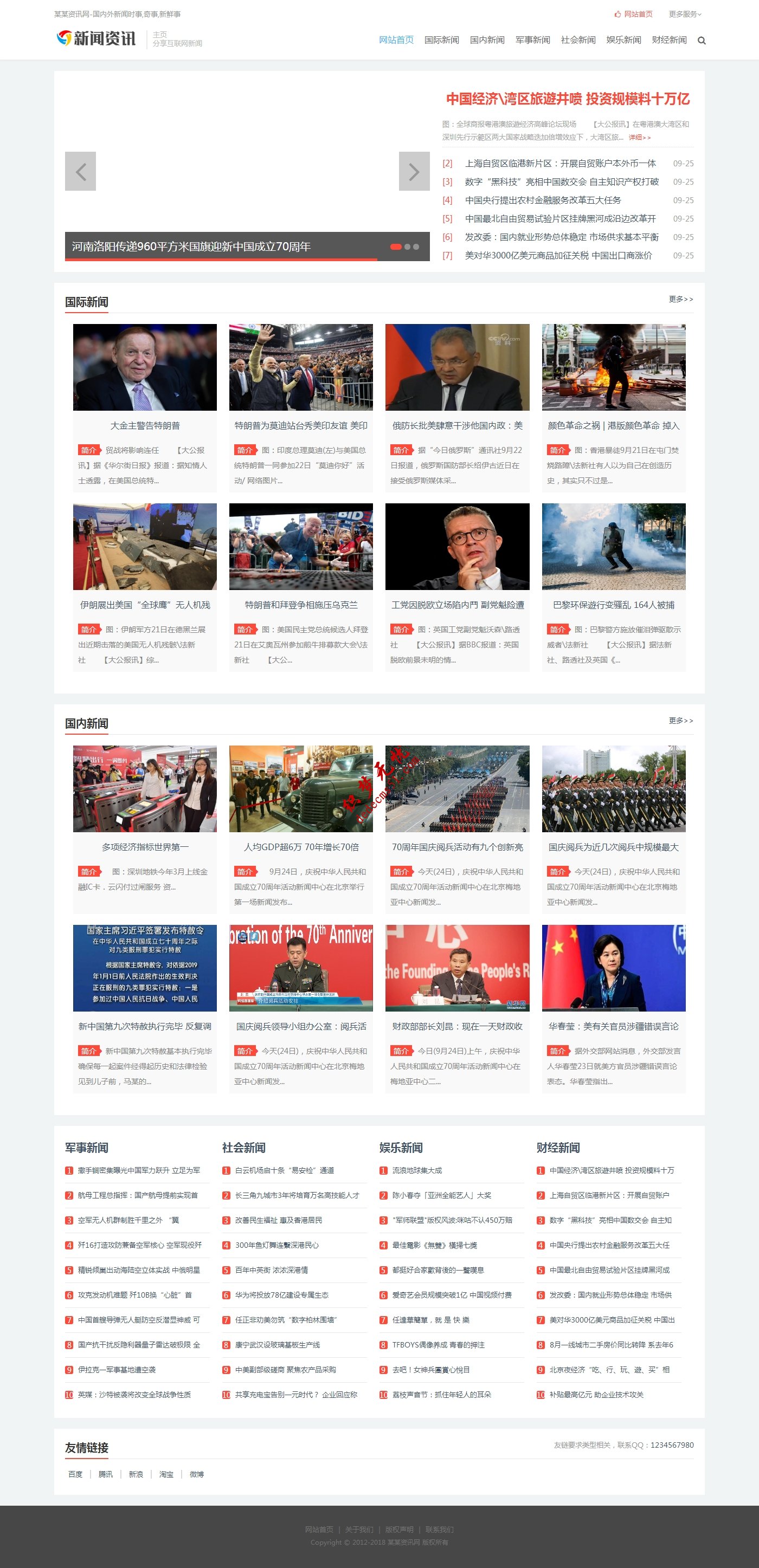View more 国际新闻 articles
759x1568 pixels.
click(x=680, y=300)
